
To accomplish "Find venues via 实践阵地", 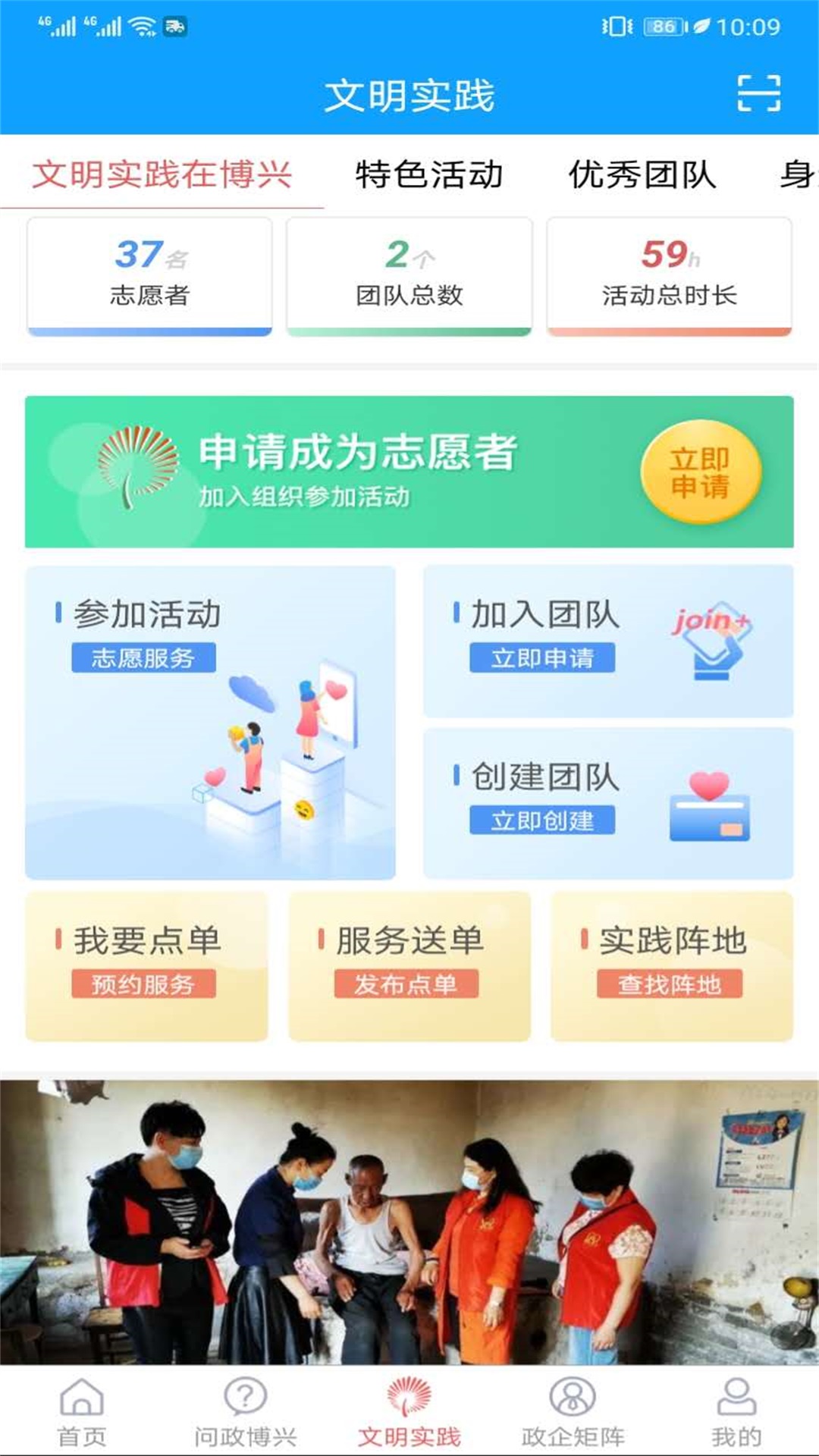I will pyautogui.click(x=672, y=965).
